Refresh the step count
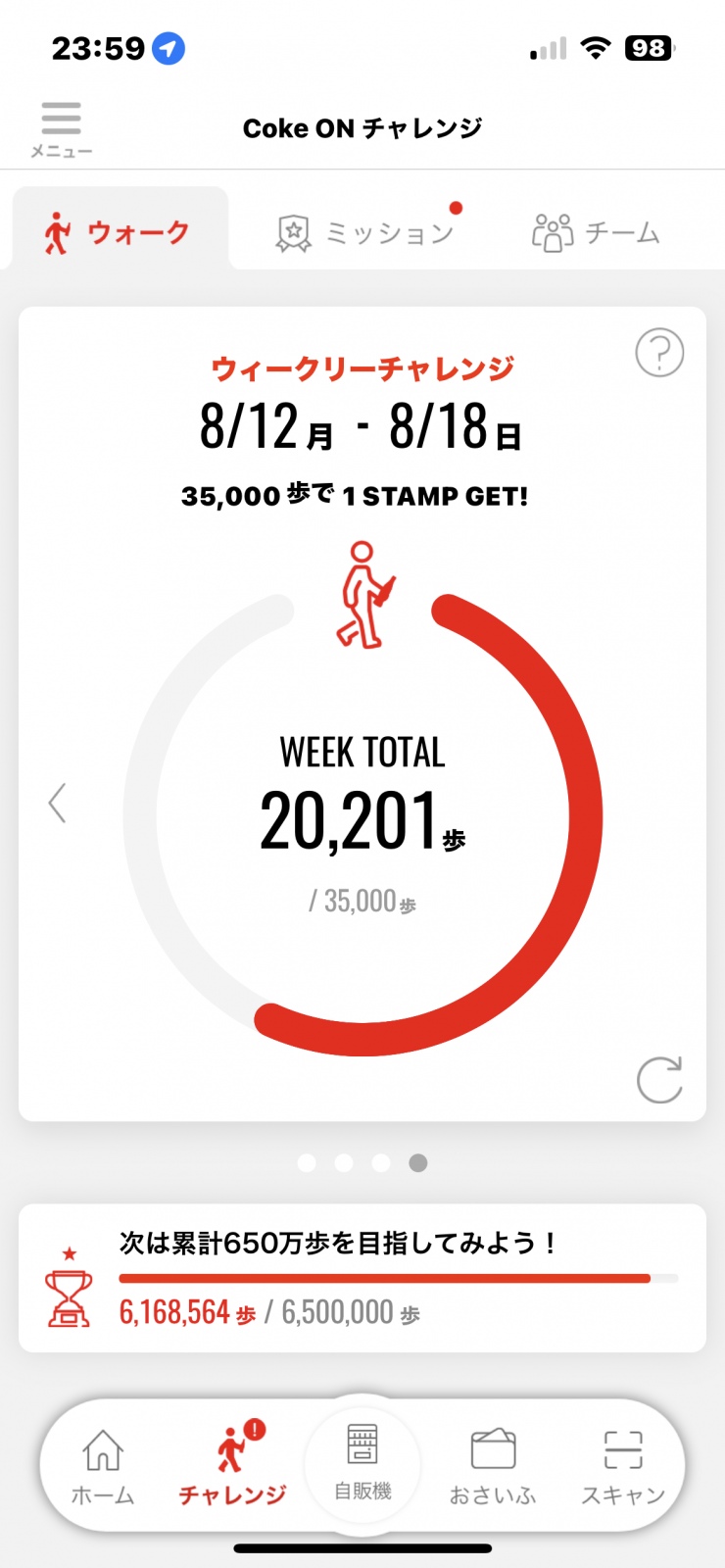725x1568 pixels. point(659,1080)
